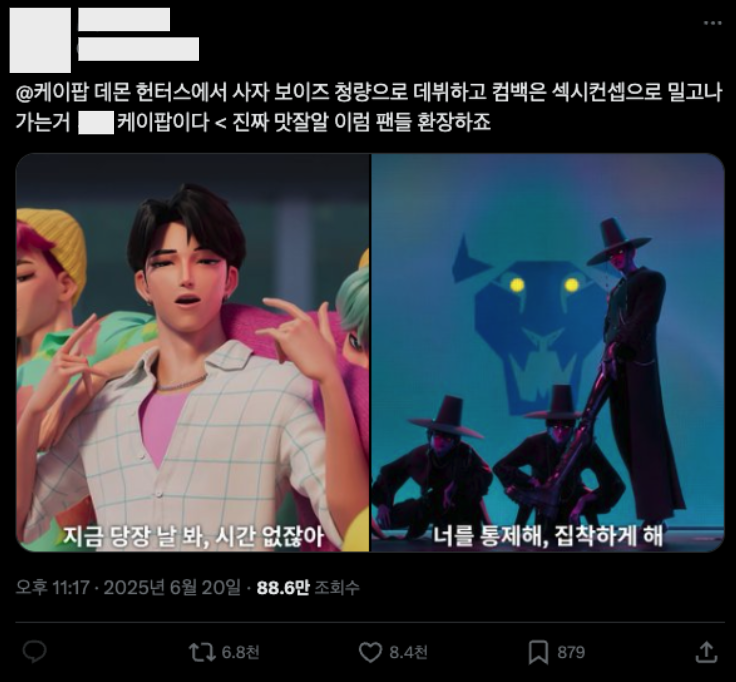
Task: Reply to this post
Action: tap(34, 652)
